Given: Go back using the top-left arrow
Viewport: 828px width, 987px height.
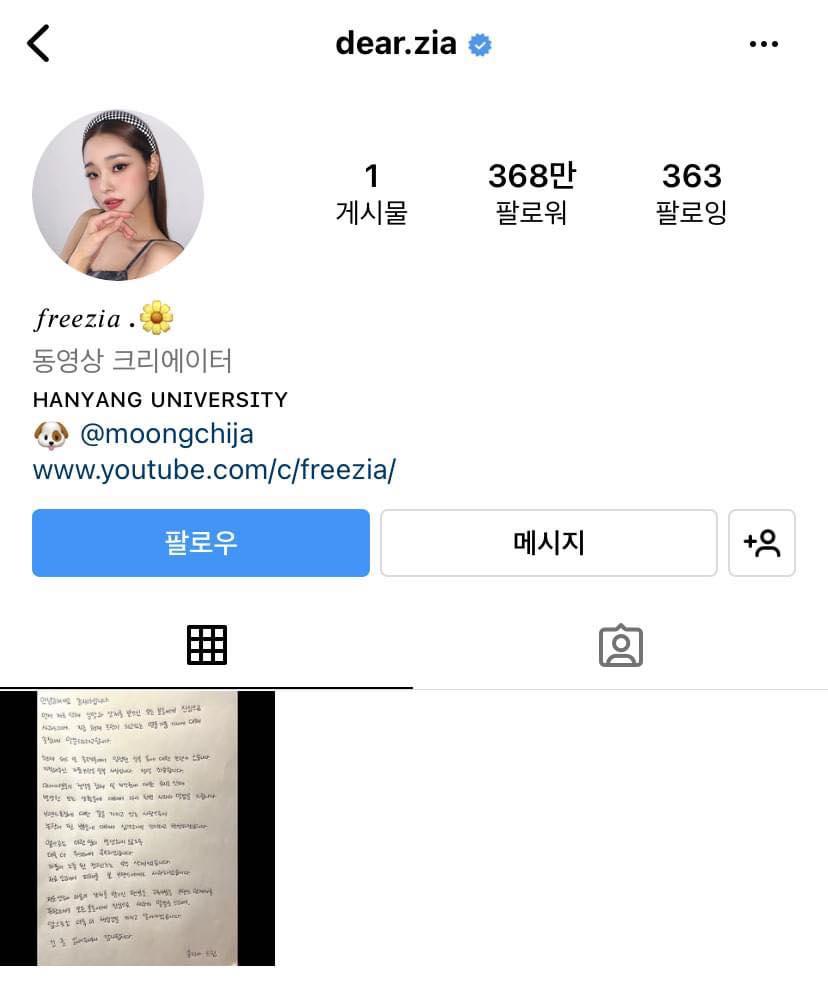Looking at the screenshot, I should pos(39,44).
